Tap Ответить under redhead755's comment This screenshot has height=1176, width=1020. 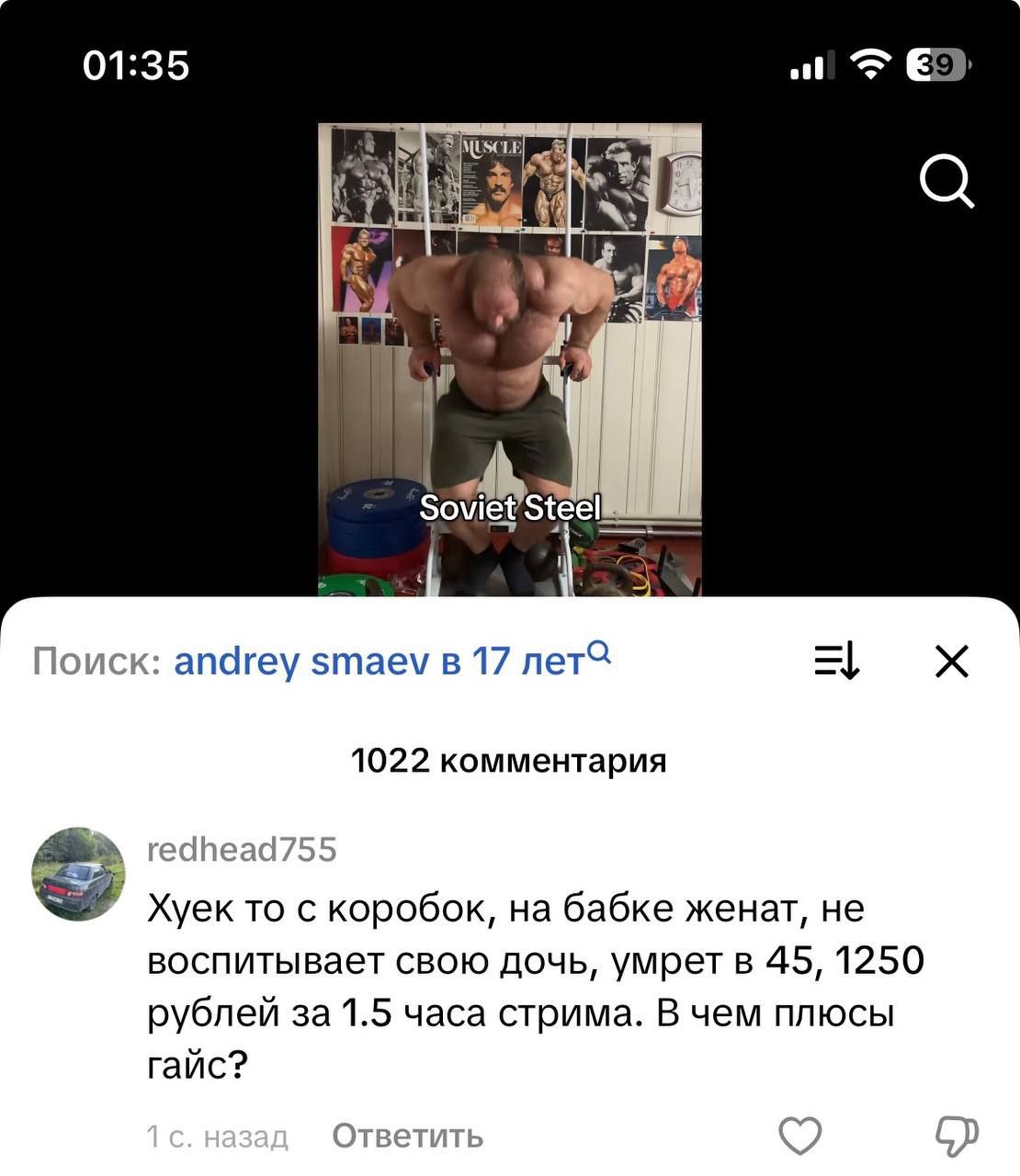coord(407,1136)
